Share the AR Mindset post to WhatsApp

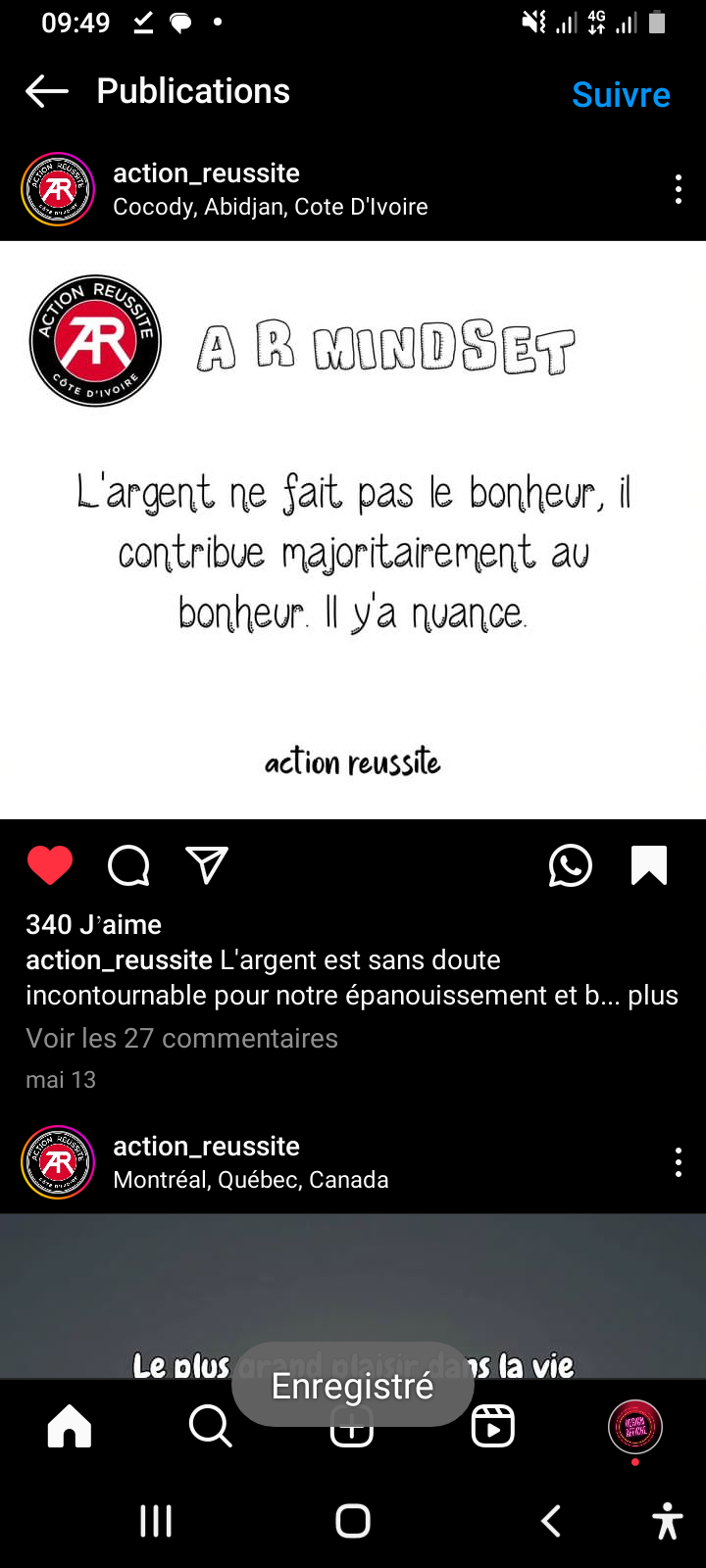pyautogui.click(x=570, y=865)
